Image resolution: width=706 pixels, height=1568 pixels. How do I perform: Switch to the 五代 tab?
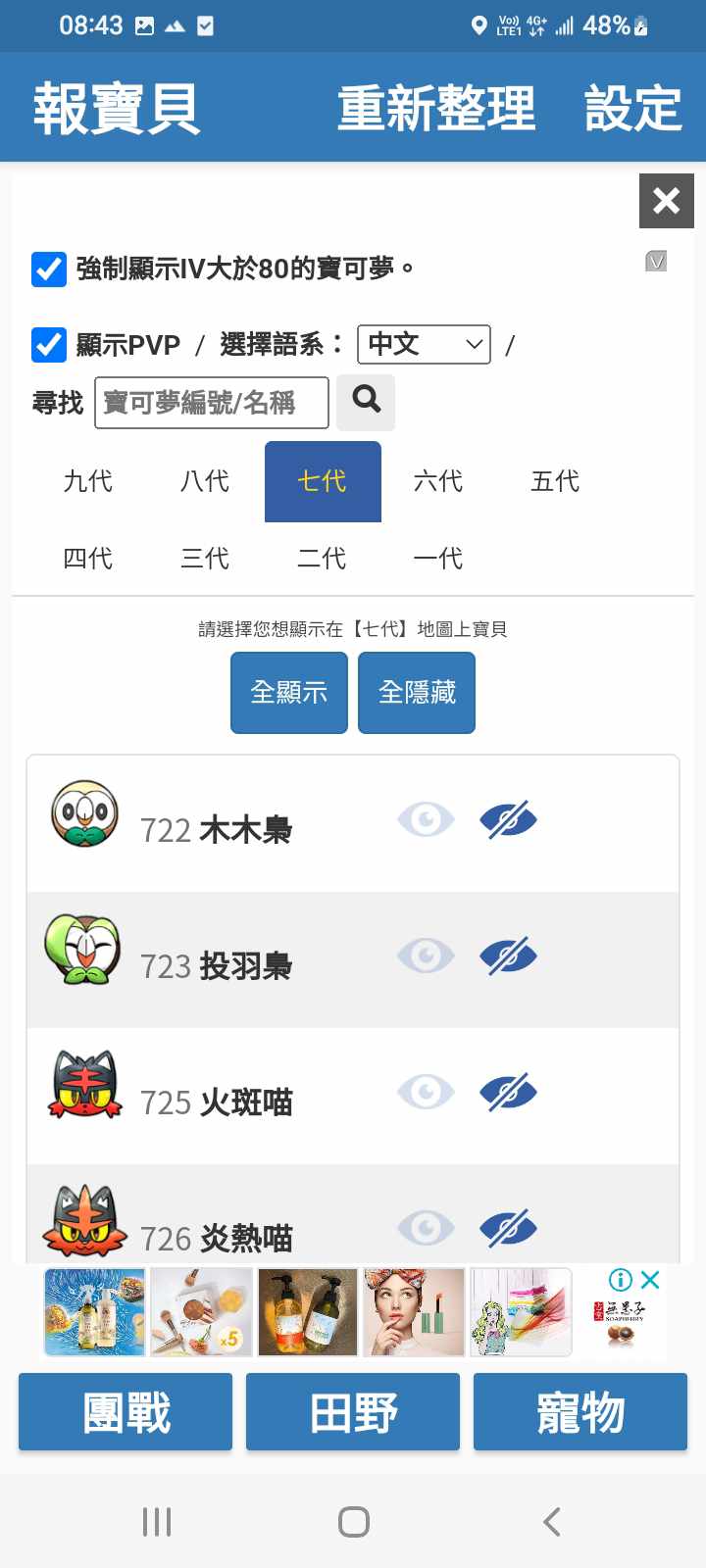[x=555, y=481]
